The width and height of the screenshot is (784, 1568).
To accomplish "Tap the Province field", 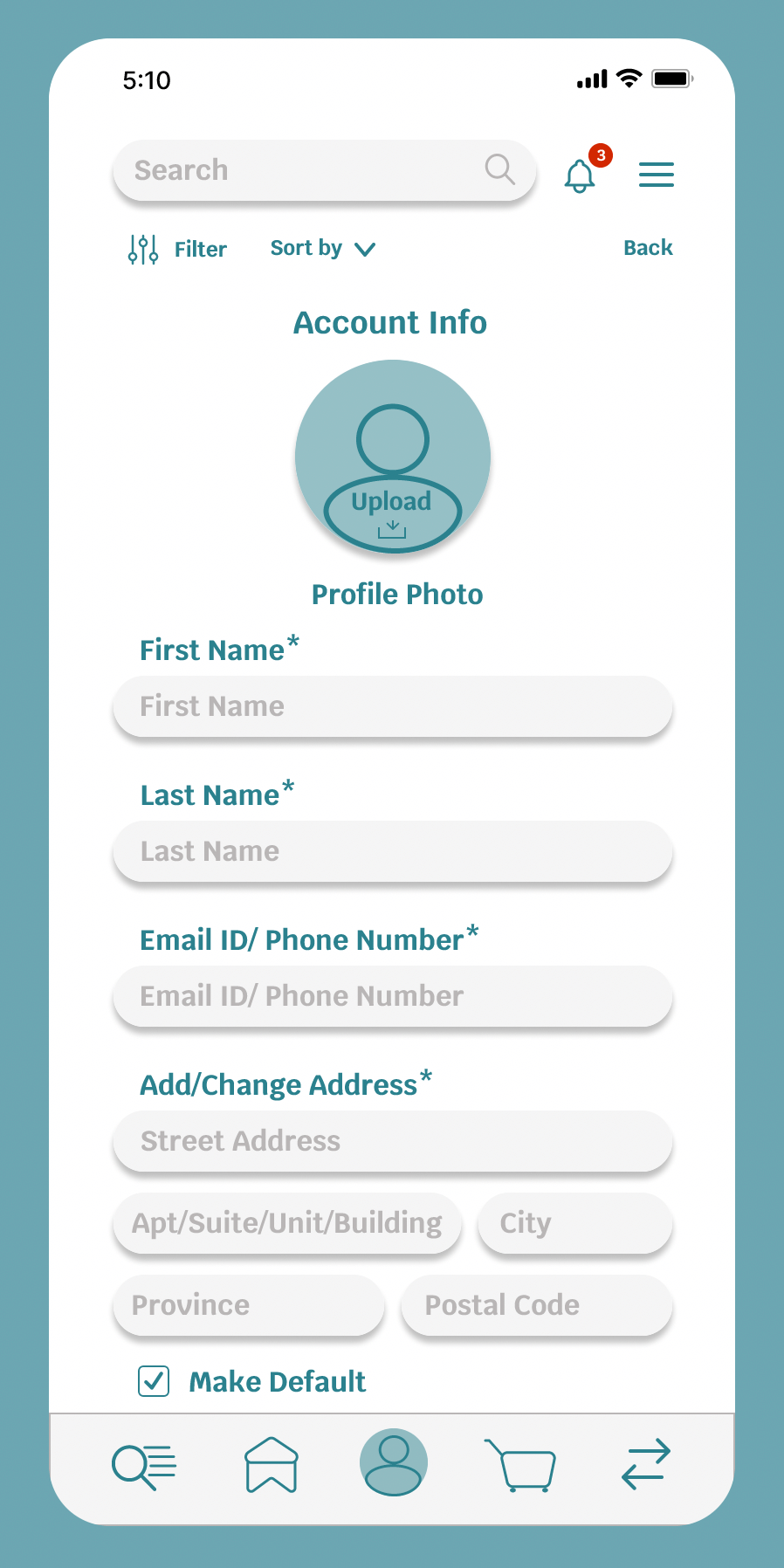I will click(248, 1305).
